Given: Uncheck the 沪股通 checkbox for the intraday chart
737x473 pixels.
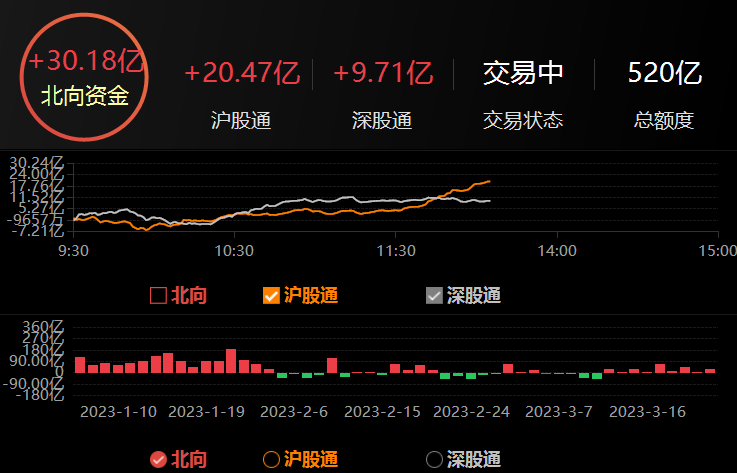Looking at the screenshot, I should [x=270, y=296].
